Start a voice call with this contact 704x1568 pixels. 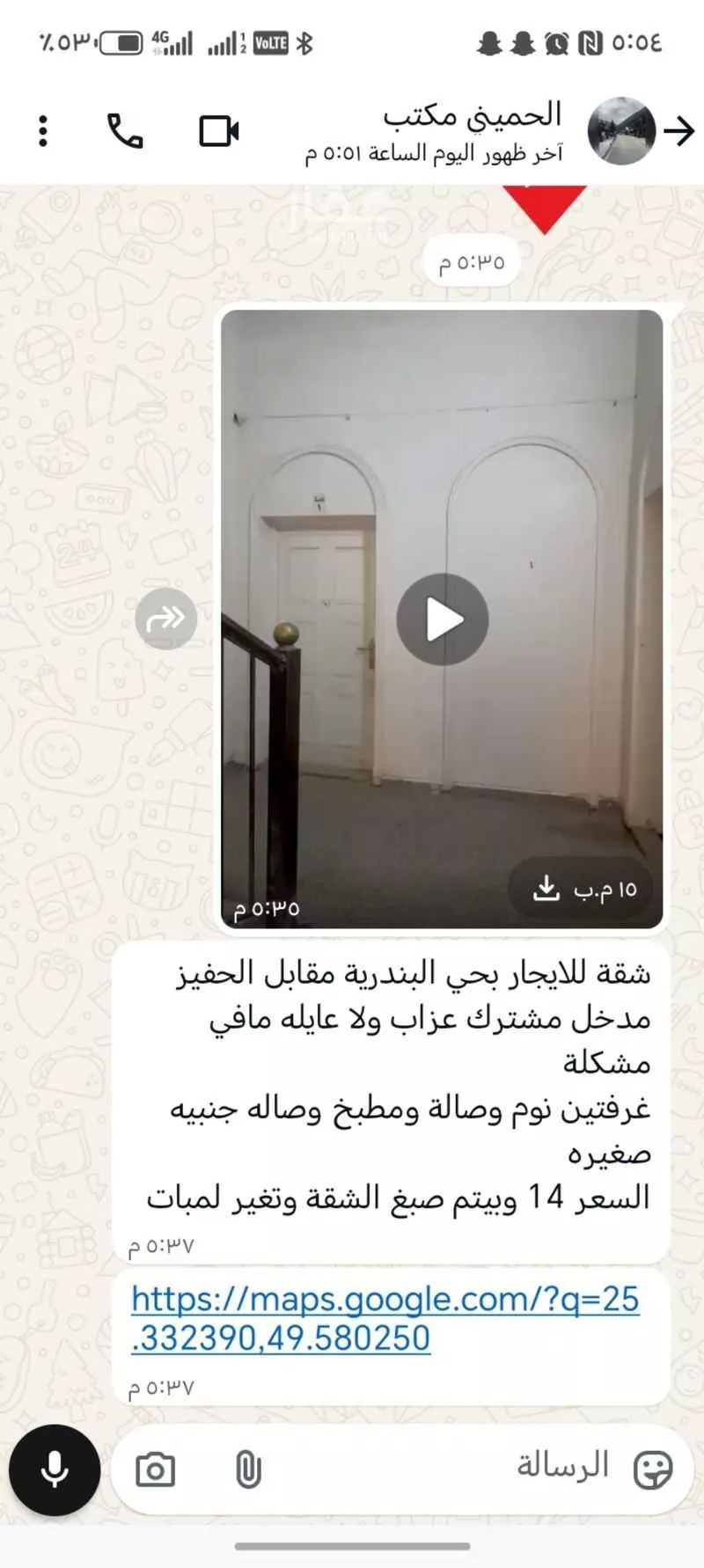[x=125, y=131]
